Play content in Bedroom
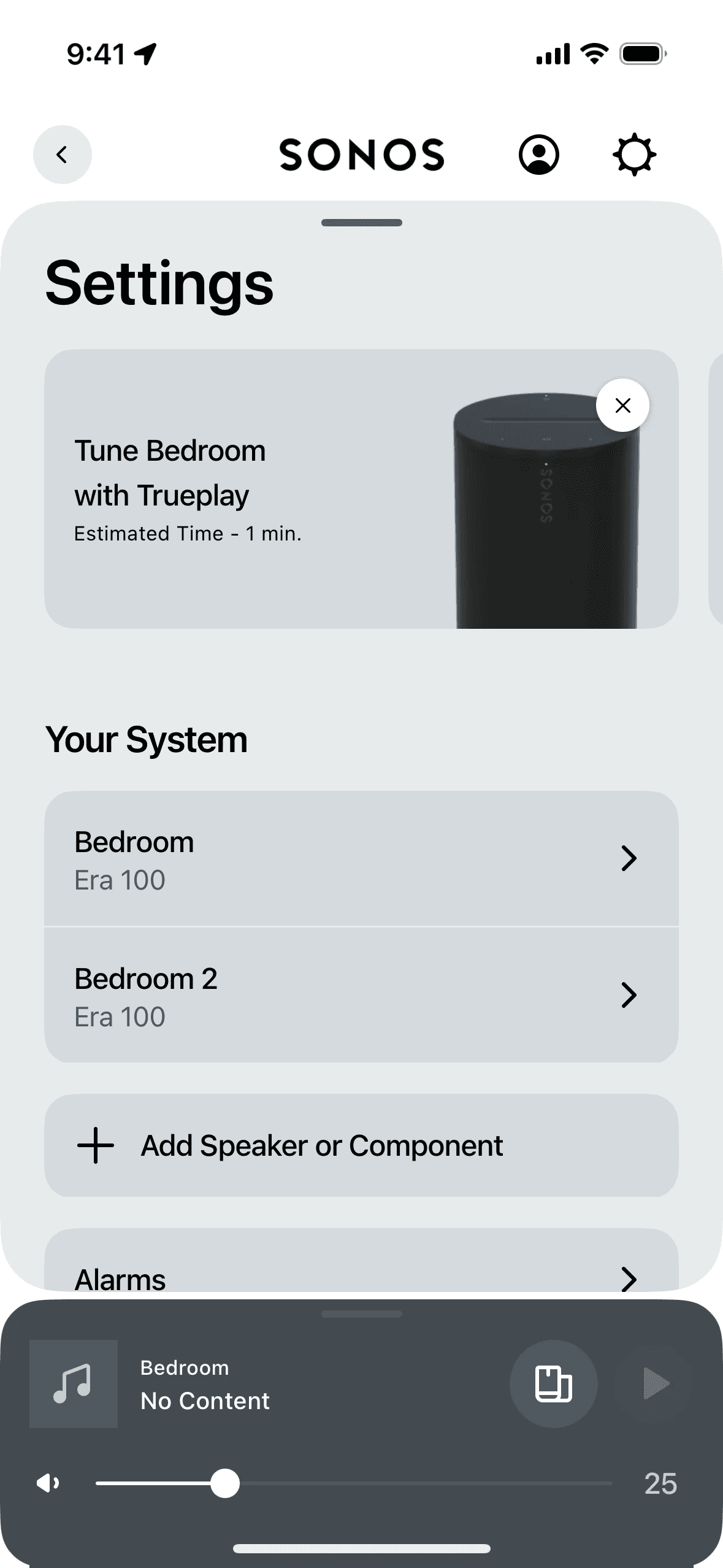Viewport: 723px width, 1568px height. (654, 1385)
